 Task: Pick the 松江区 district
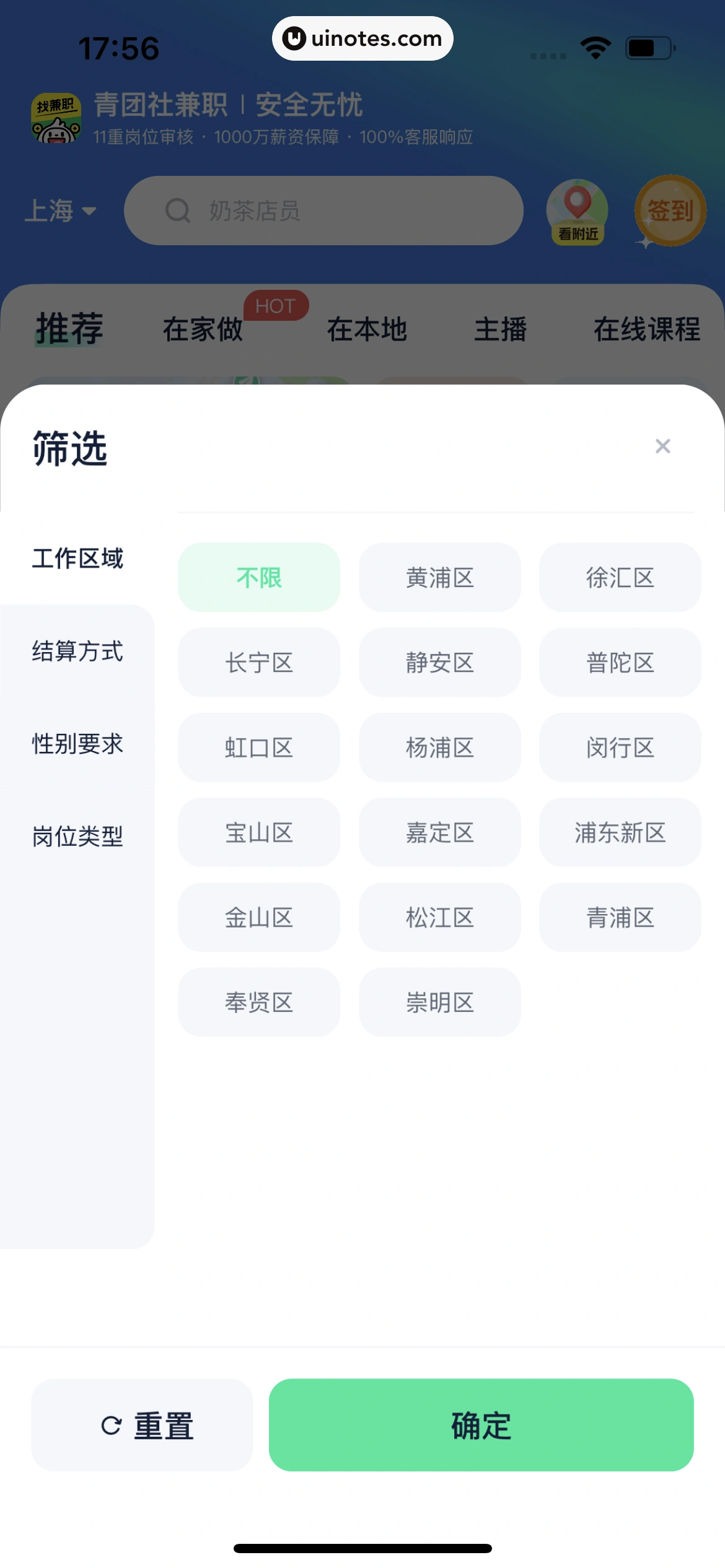tap(439, 917)
